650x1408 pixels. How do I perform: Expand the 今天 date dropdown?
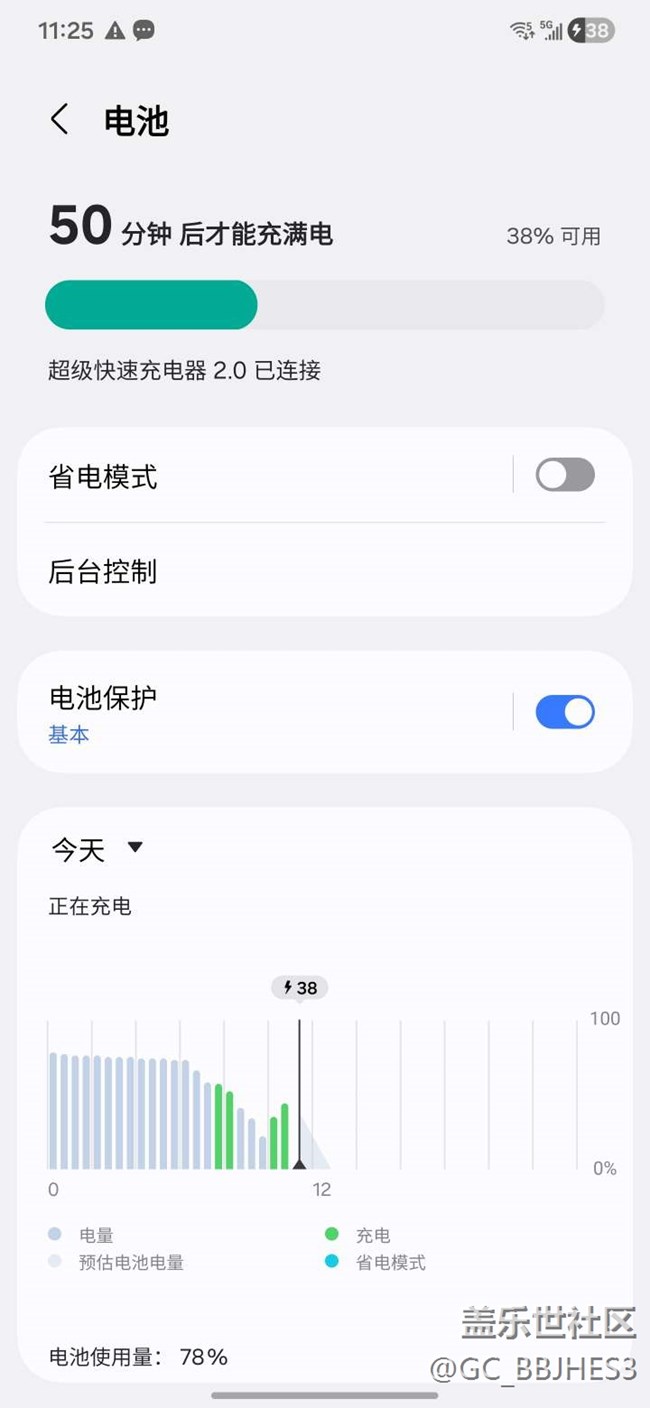point(98,850)
